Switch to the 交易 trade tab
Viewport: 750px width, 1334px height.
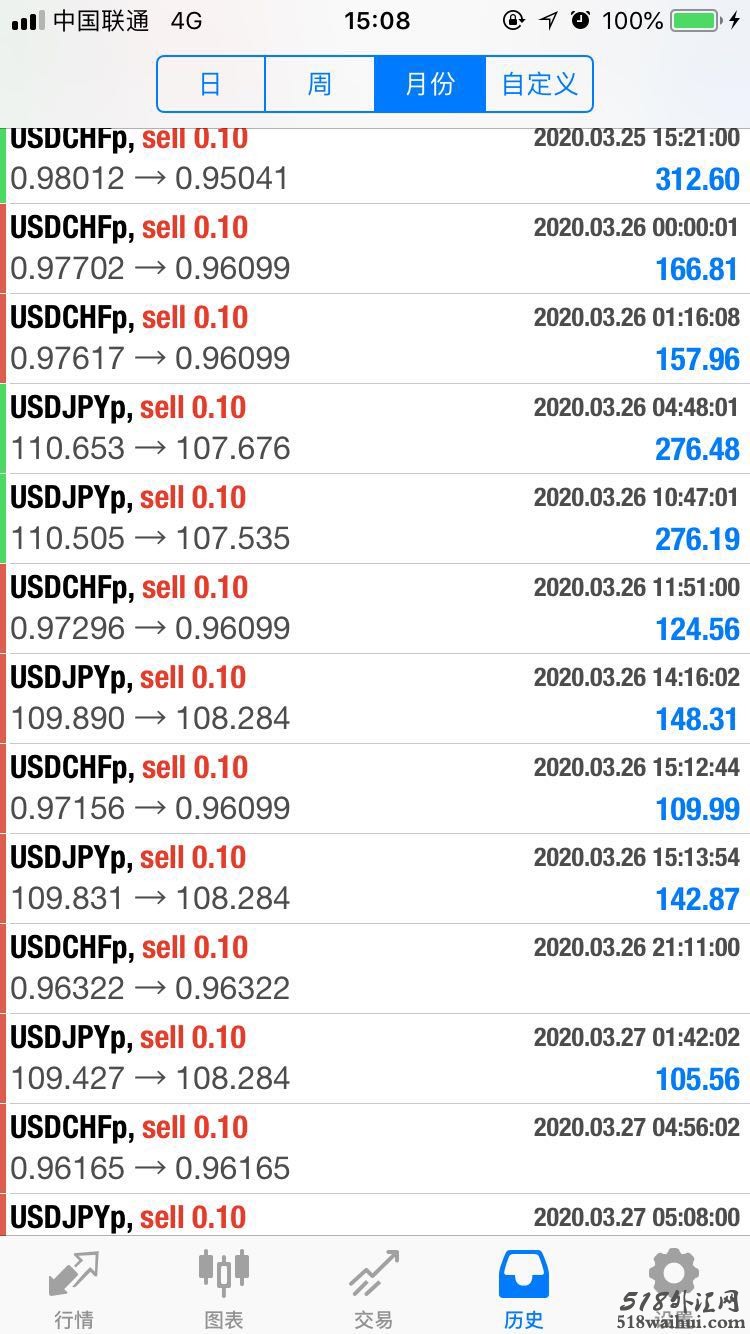coord(373,1288)
